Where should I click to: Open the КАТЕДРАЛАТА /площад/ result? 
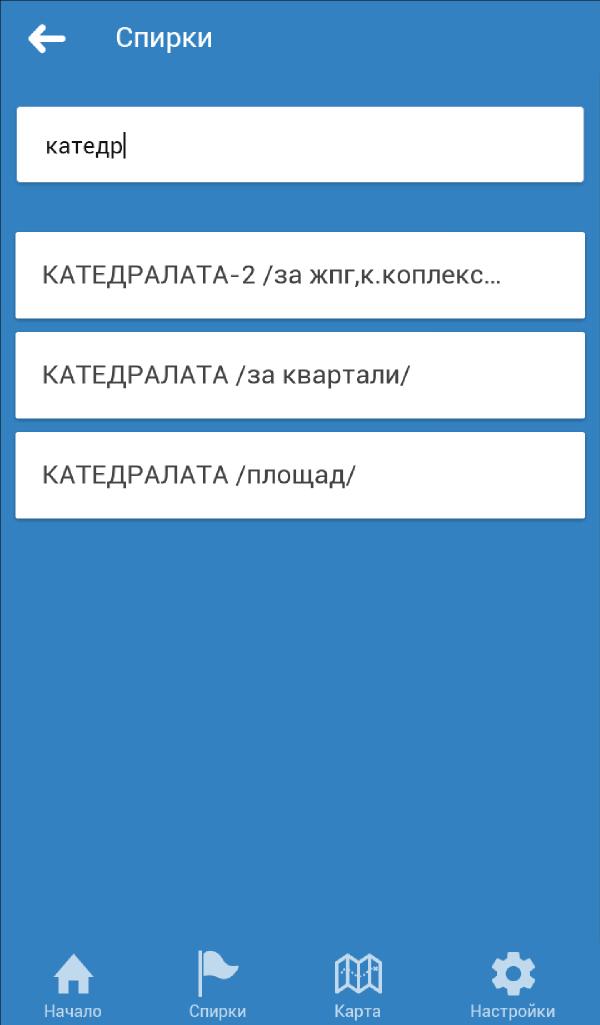point(300,475)
